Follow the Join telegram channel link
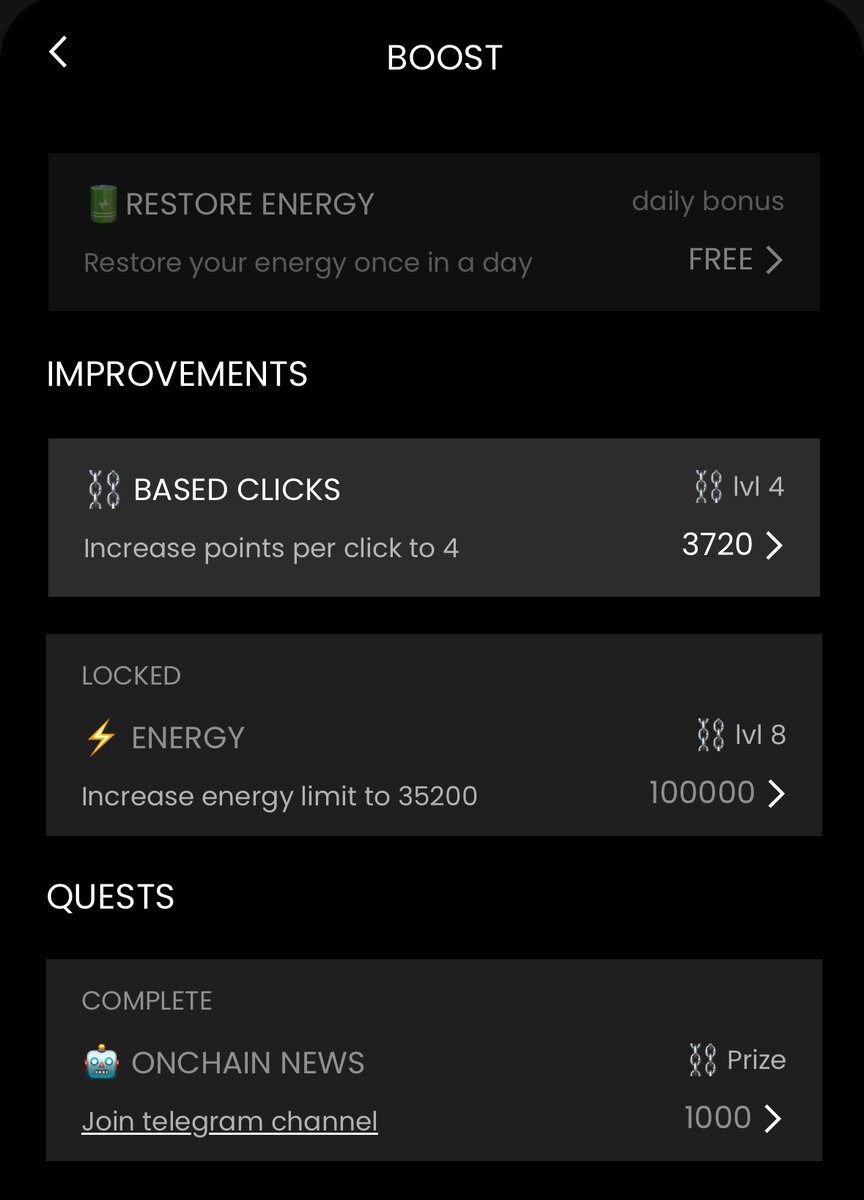The image size is (864, 1200). pos(229,1121)
